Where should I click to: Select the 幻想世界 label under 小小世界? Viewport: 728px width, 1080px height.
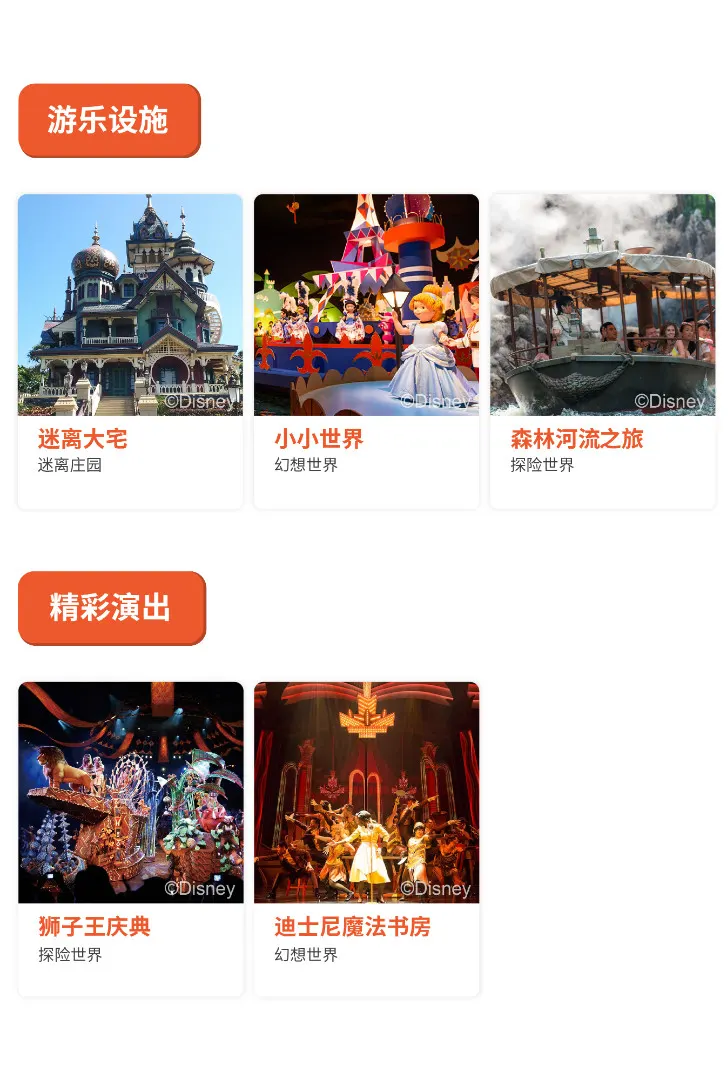(x=307, y=464)
